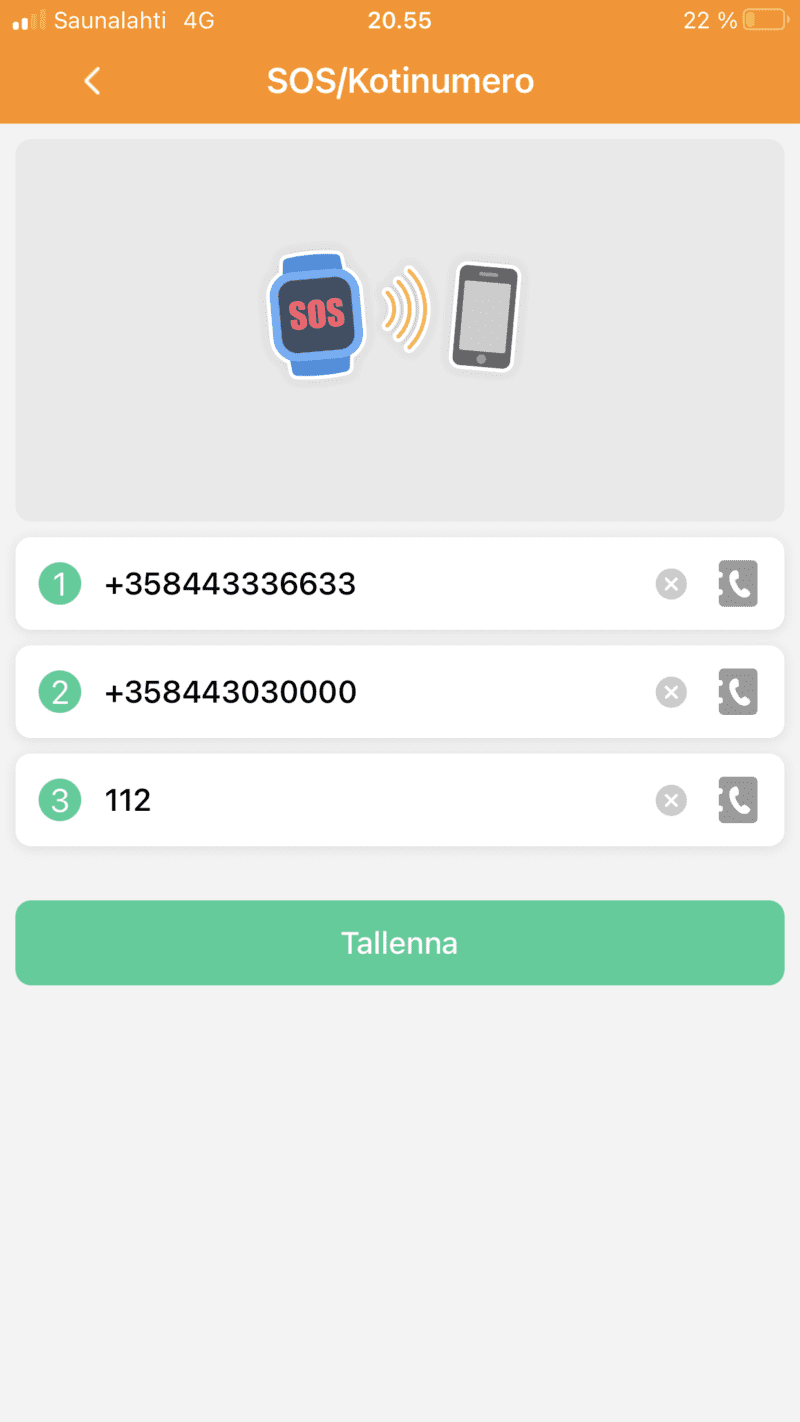Viewport: 800px width, 1422px height.
Task: Clear the second SOS number field
Action: (671, 692)
